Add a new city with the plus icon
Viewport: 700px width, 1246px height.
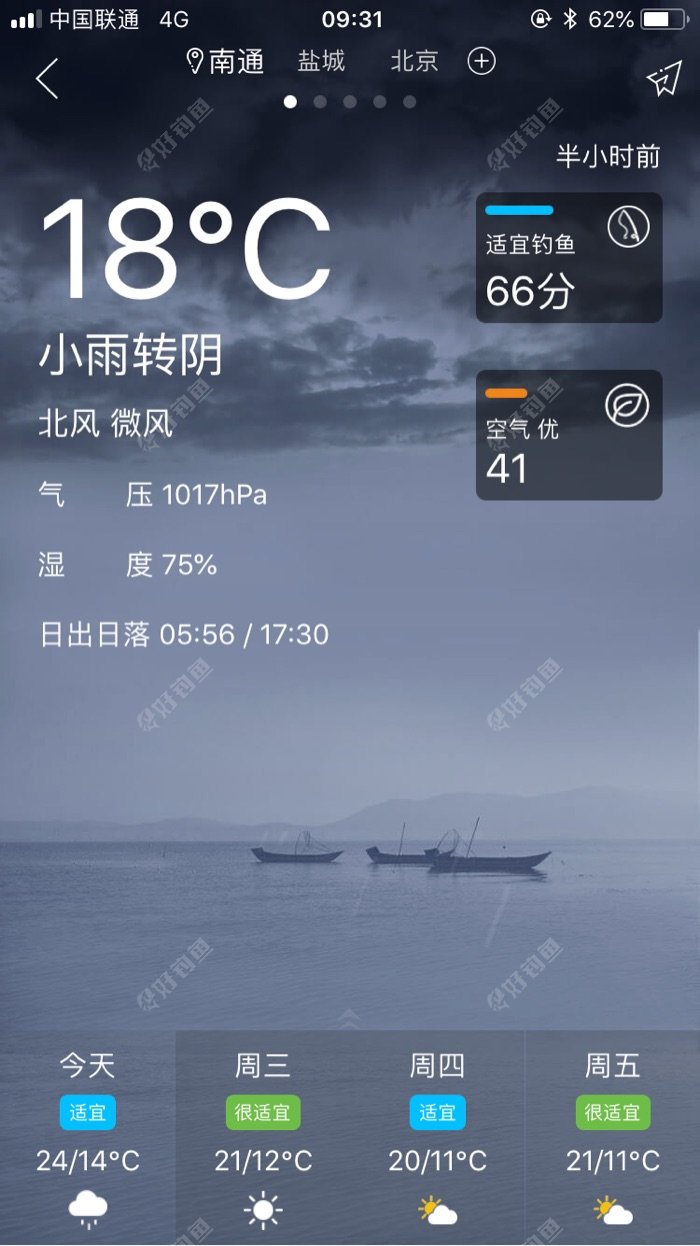coord(482,62)
